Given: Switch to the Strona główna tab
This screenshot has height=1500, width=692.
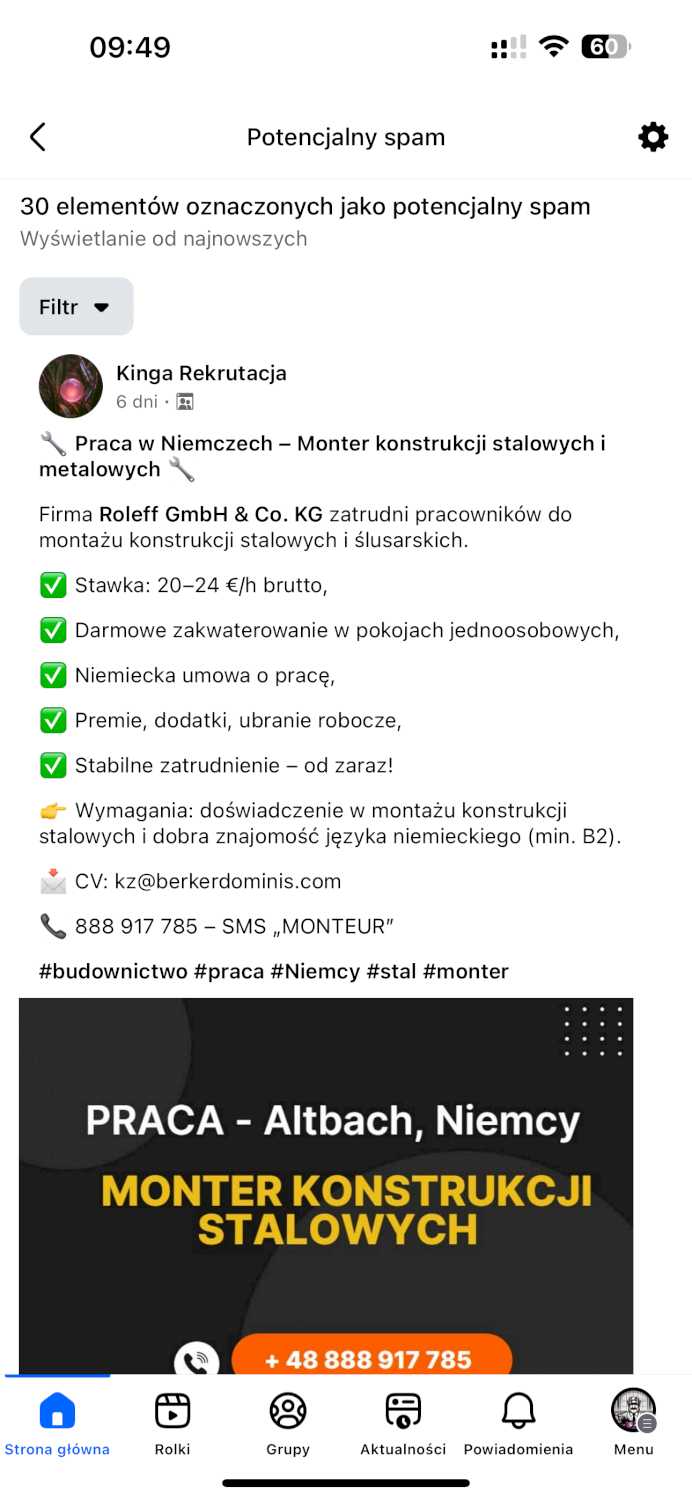Looking at the screenshot, I should coord(57,1424).
